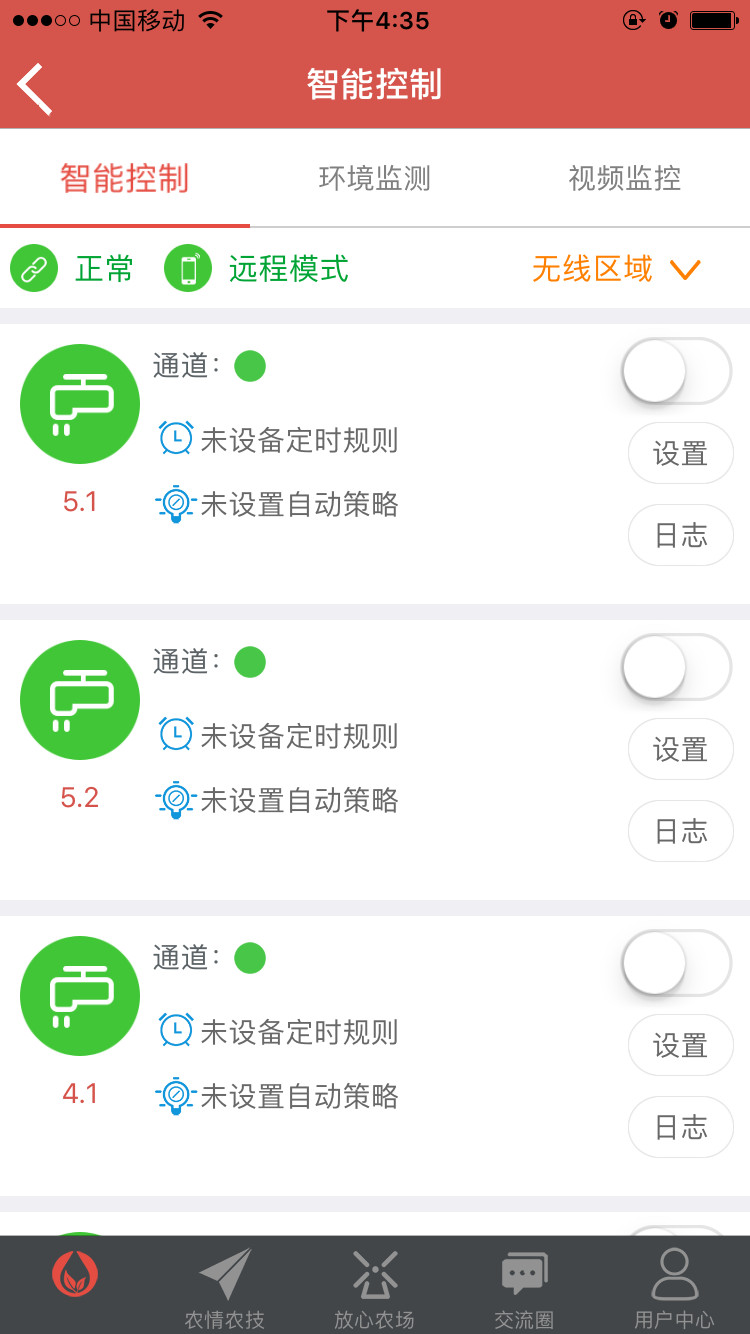The height and width of the screenshot is (1334, 750).
Task: Open 设置 for channel 4.1
Action: 681,1045
